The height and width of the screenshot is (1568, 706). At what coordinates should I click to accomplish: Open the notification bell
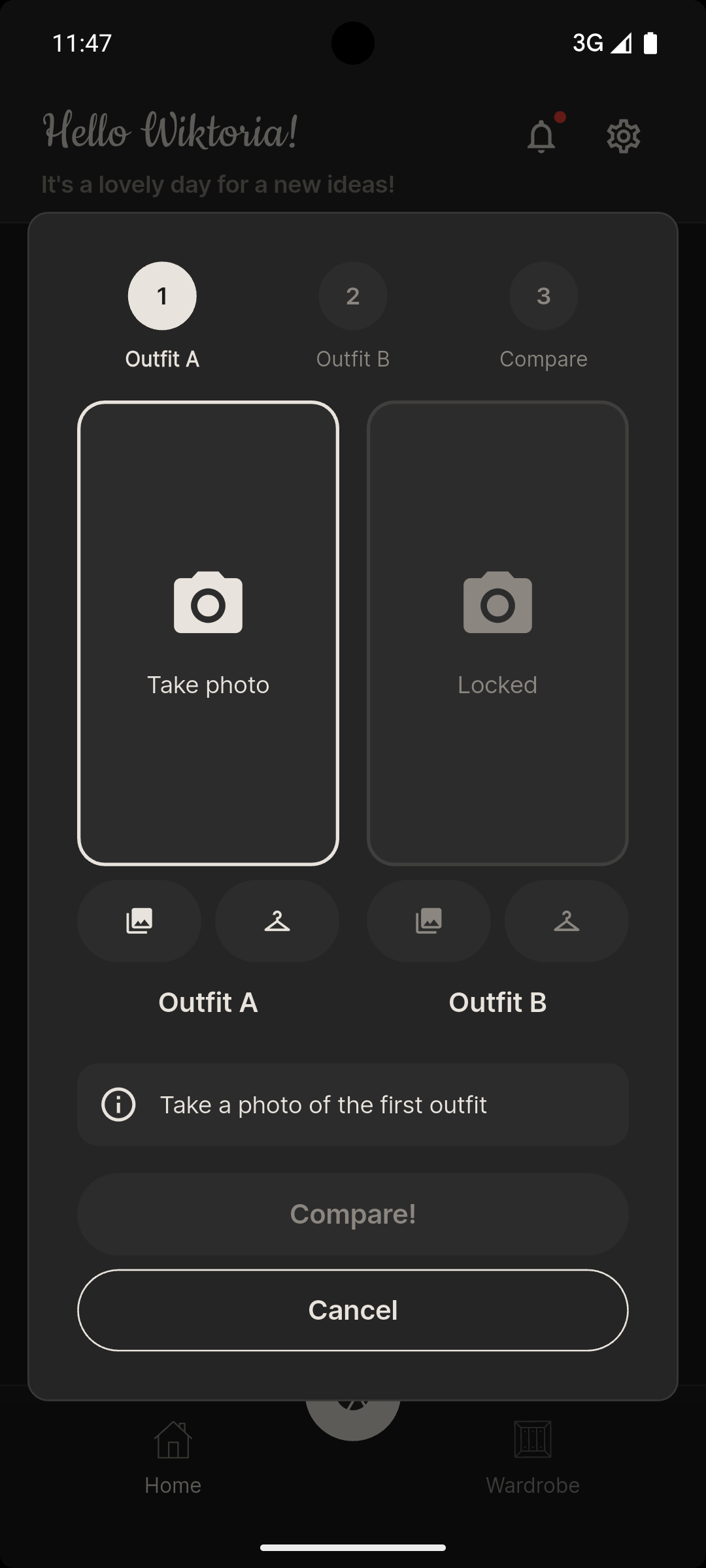click(x=541, y=136)
